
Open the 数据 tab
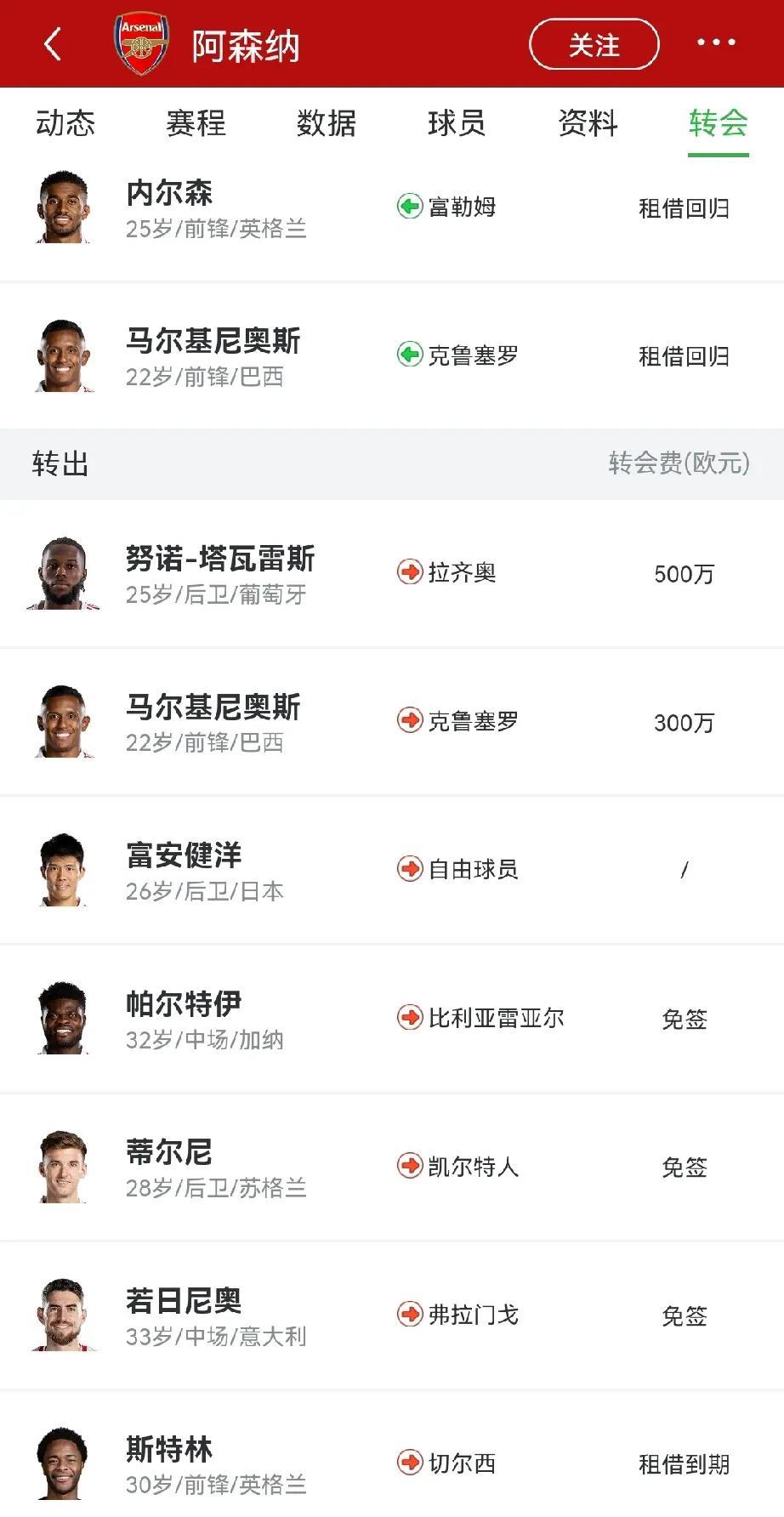[x=327, y=123]
